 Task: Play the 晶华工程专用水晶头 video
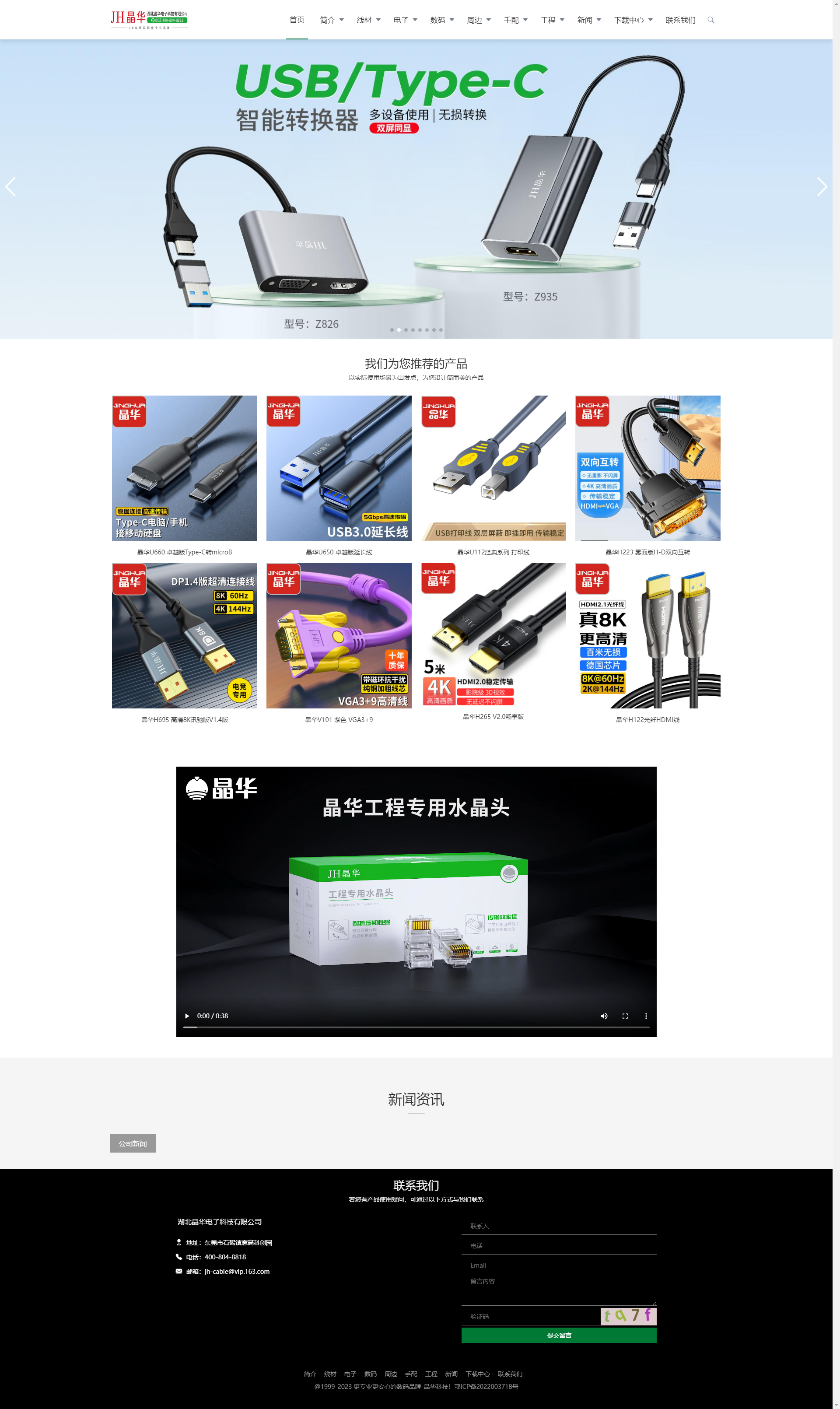pos(187,1016)
